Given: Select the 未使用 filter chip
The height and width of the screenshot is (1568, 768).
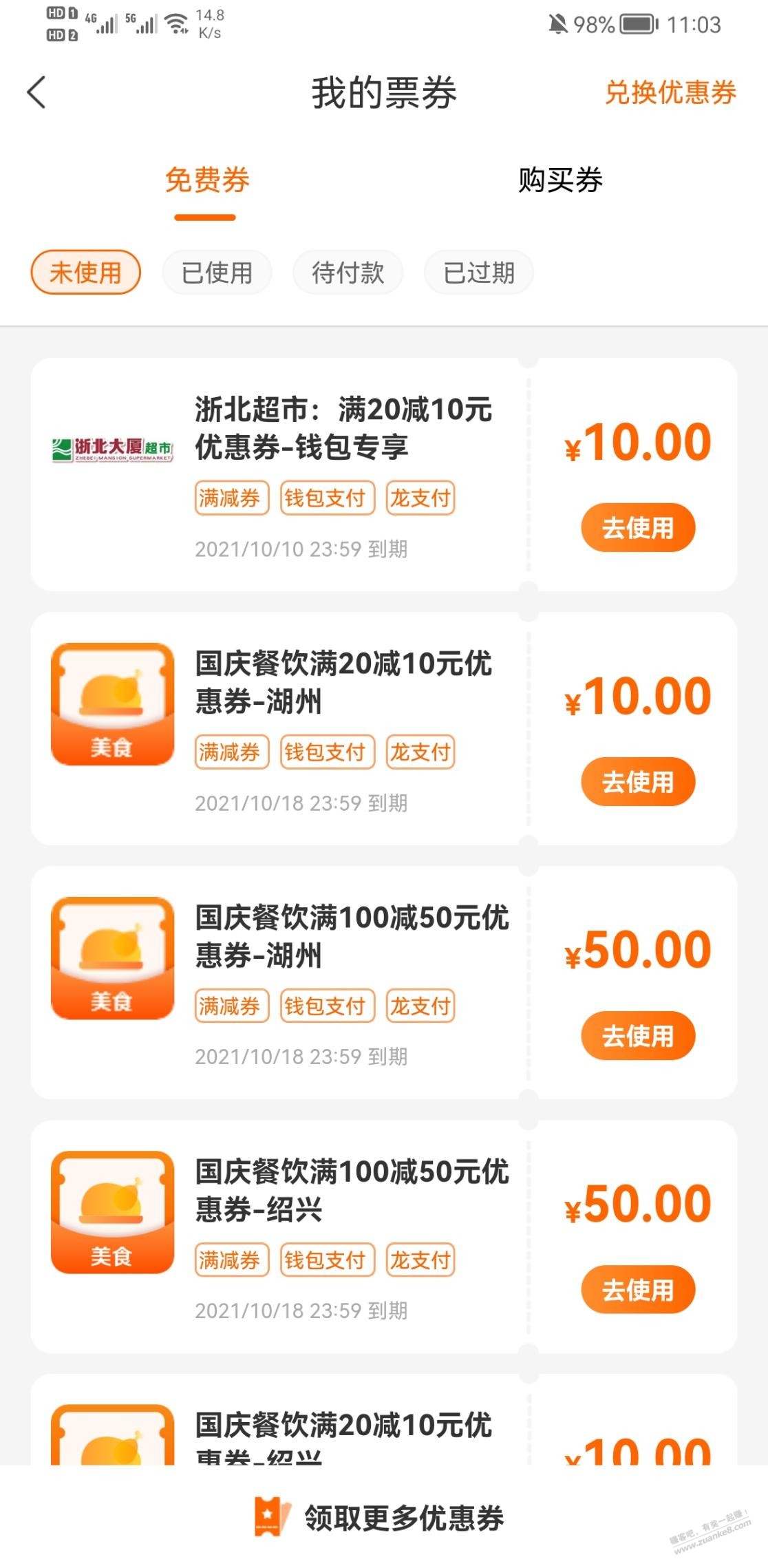Looking at the screenshot, I should point(85,273).
